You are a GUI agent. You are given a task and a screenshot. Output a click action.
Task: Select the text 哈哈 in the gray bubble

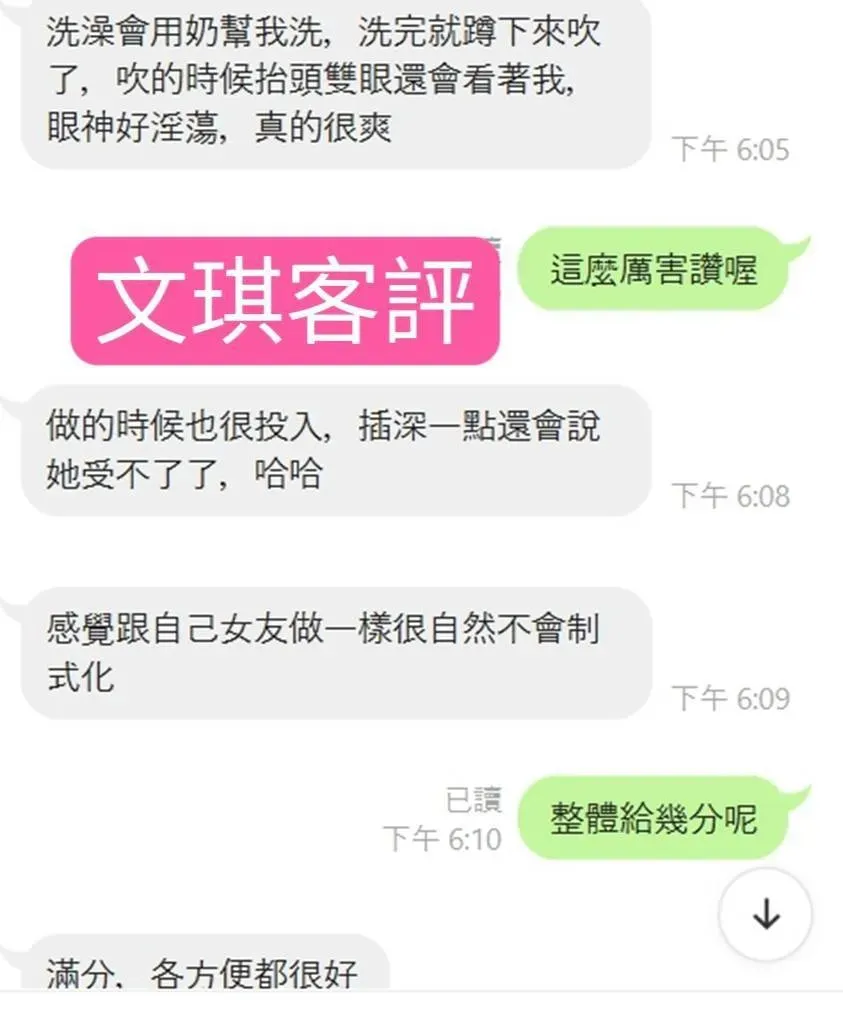tap(288, 472)
